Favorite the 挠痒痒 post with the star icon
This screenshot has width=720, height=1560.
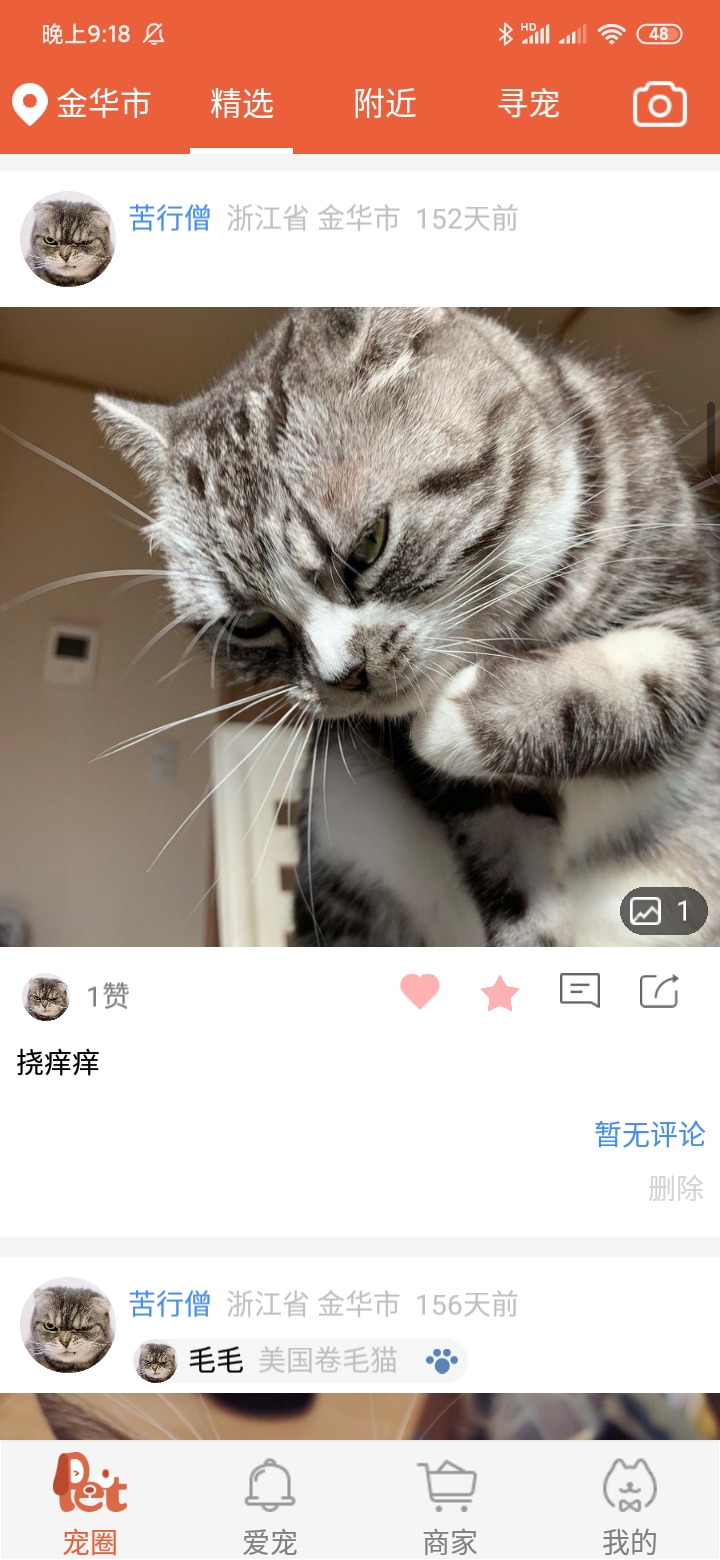[500, 993]
